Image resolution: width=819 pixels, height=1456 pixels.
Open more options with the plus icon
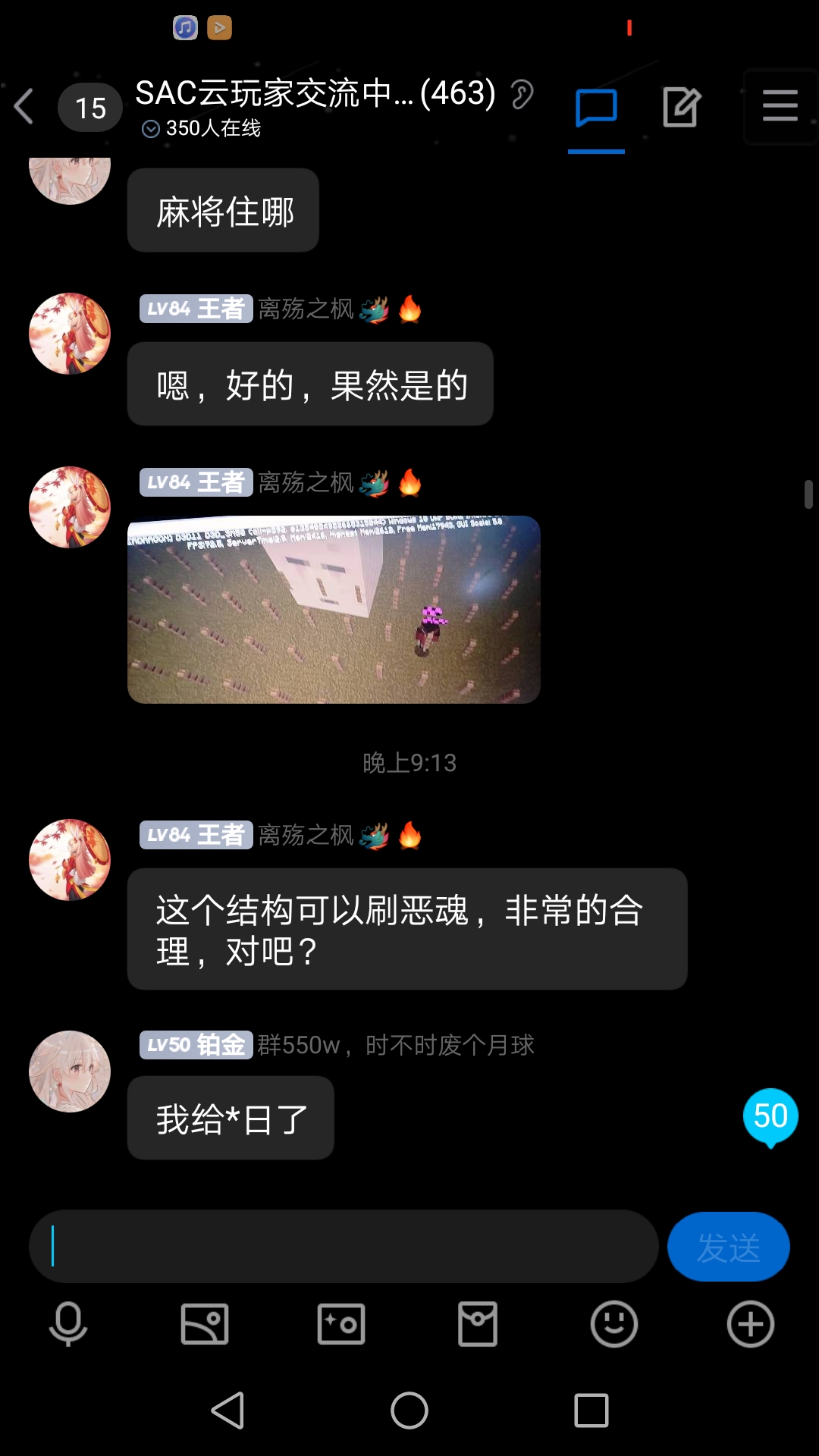point(751,1324)
